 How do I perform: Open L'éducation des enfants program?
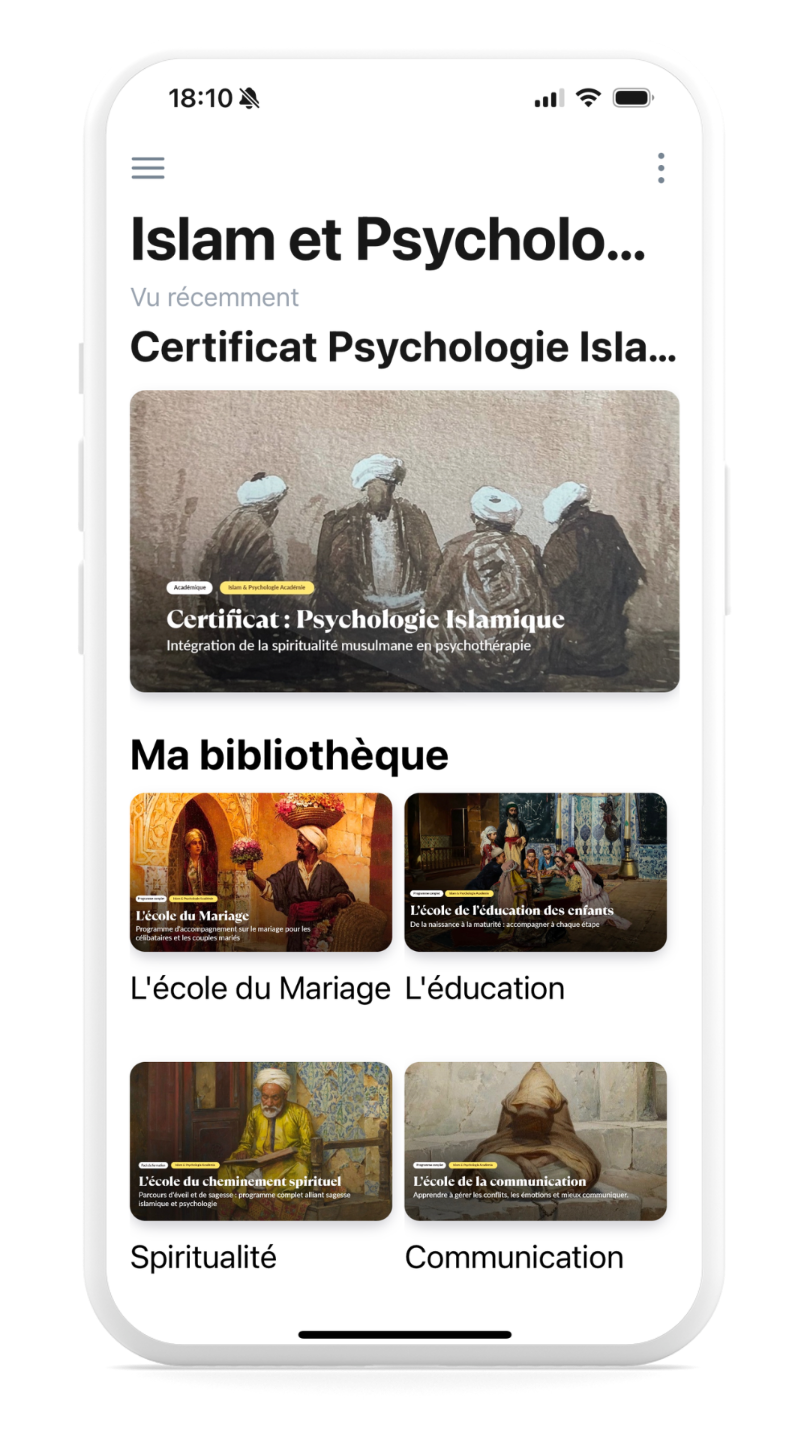pos(535,872)
